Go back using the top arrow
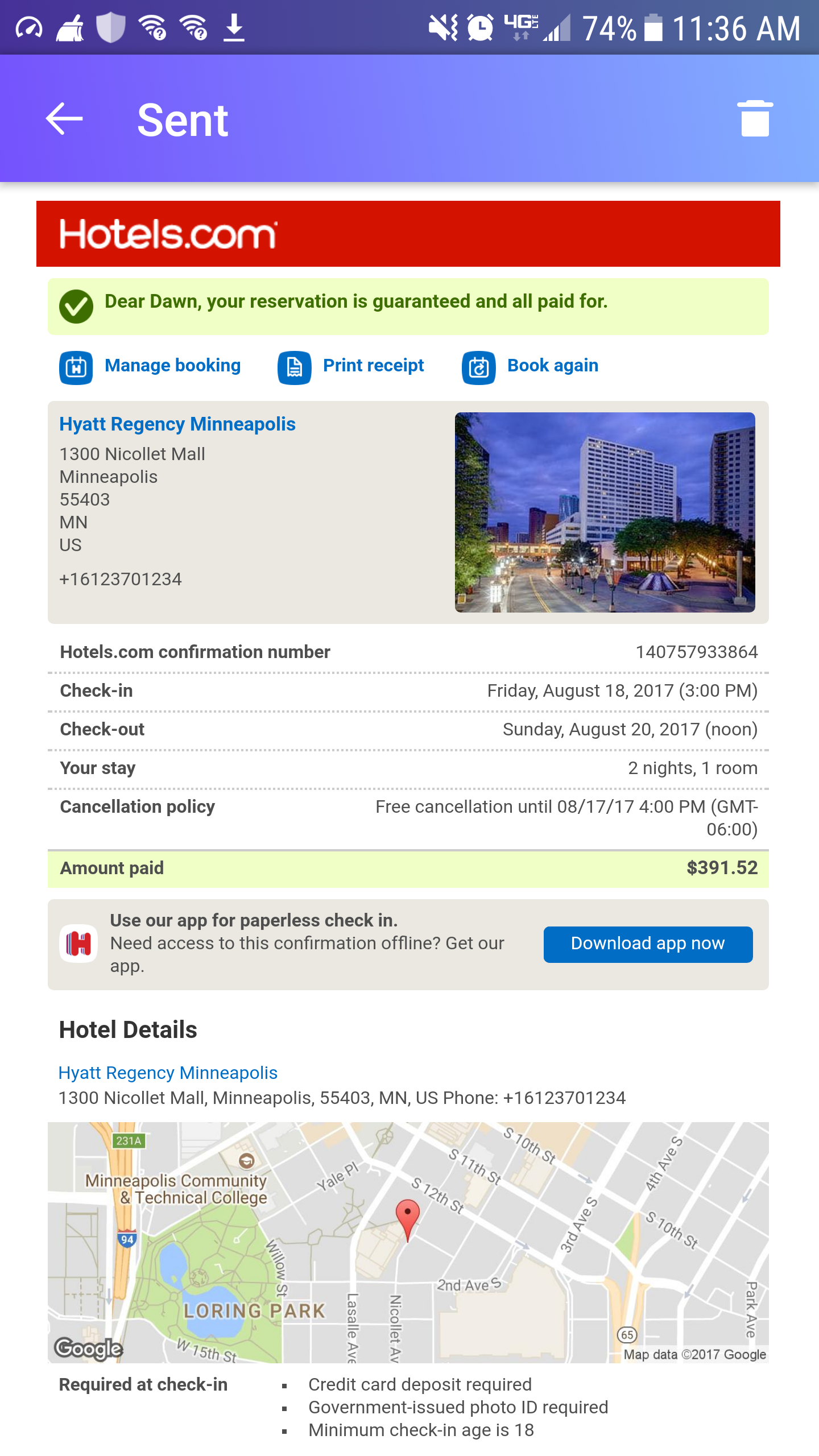Viewport: 819px width, 1456px height. [x=64, y=119]
